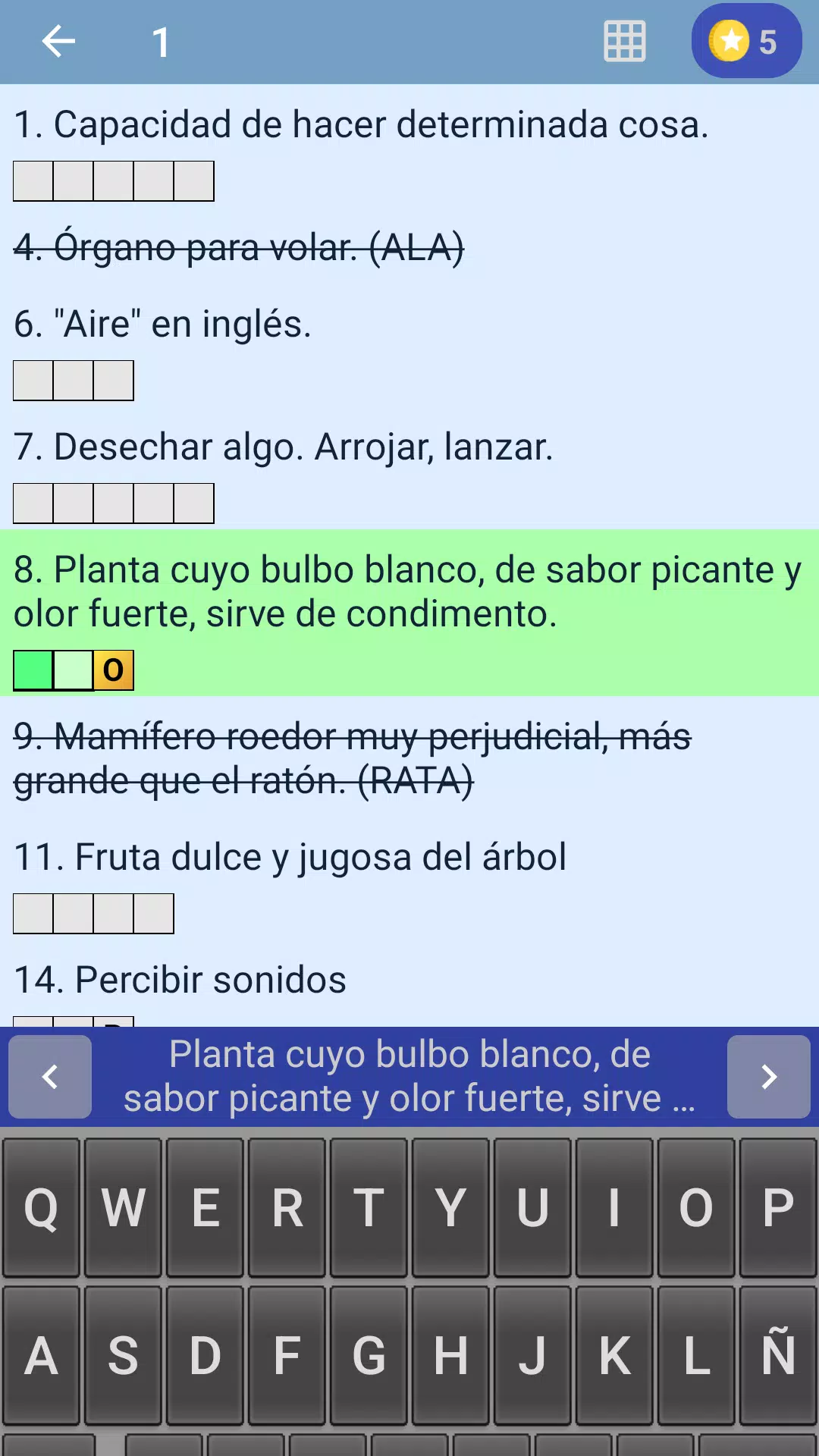Select the first answer cell of clue 8
Screen dimensions: 819x1456
point(33,670)
